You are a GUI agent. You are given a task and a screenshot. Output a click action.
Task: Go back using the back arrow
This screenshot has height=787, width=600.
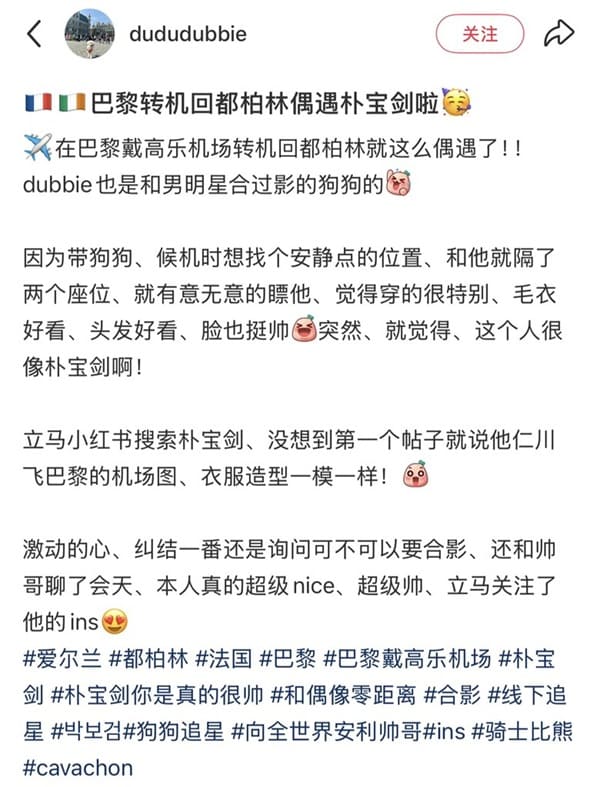34,35
